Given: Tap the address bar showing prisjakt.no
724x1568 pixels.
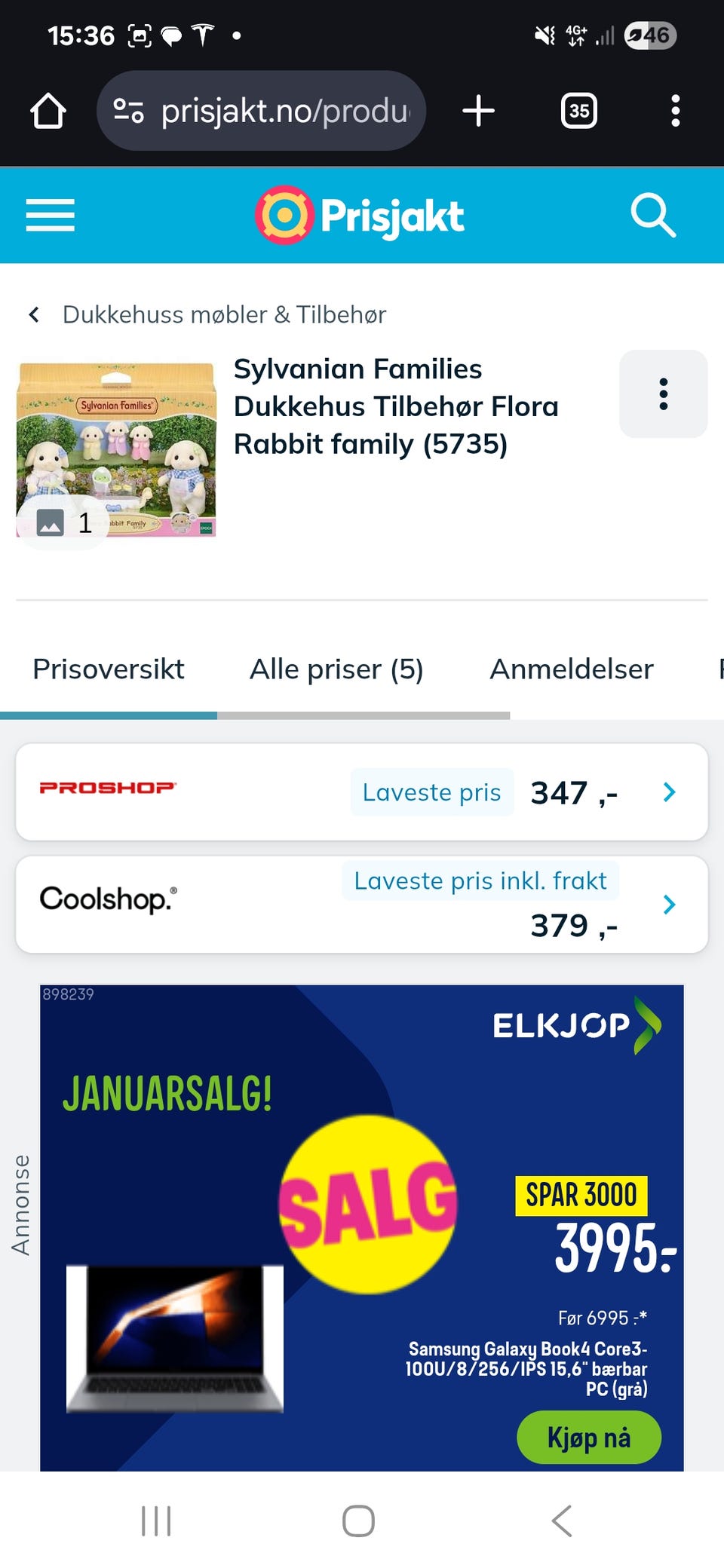Looking at the screenshot, I should pos(260,111).
